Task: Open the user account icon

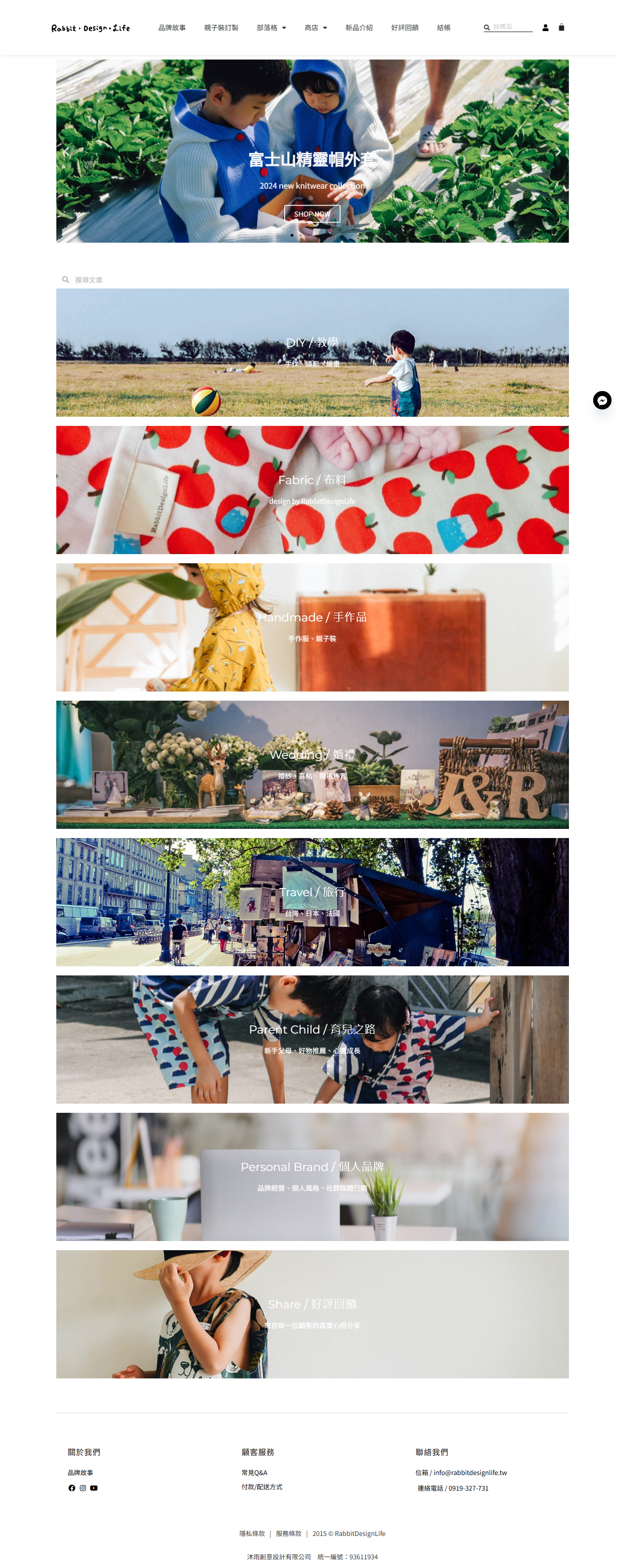Action: pyautogui.click(x=545, y=28)
